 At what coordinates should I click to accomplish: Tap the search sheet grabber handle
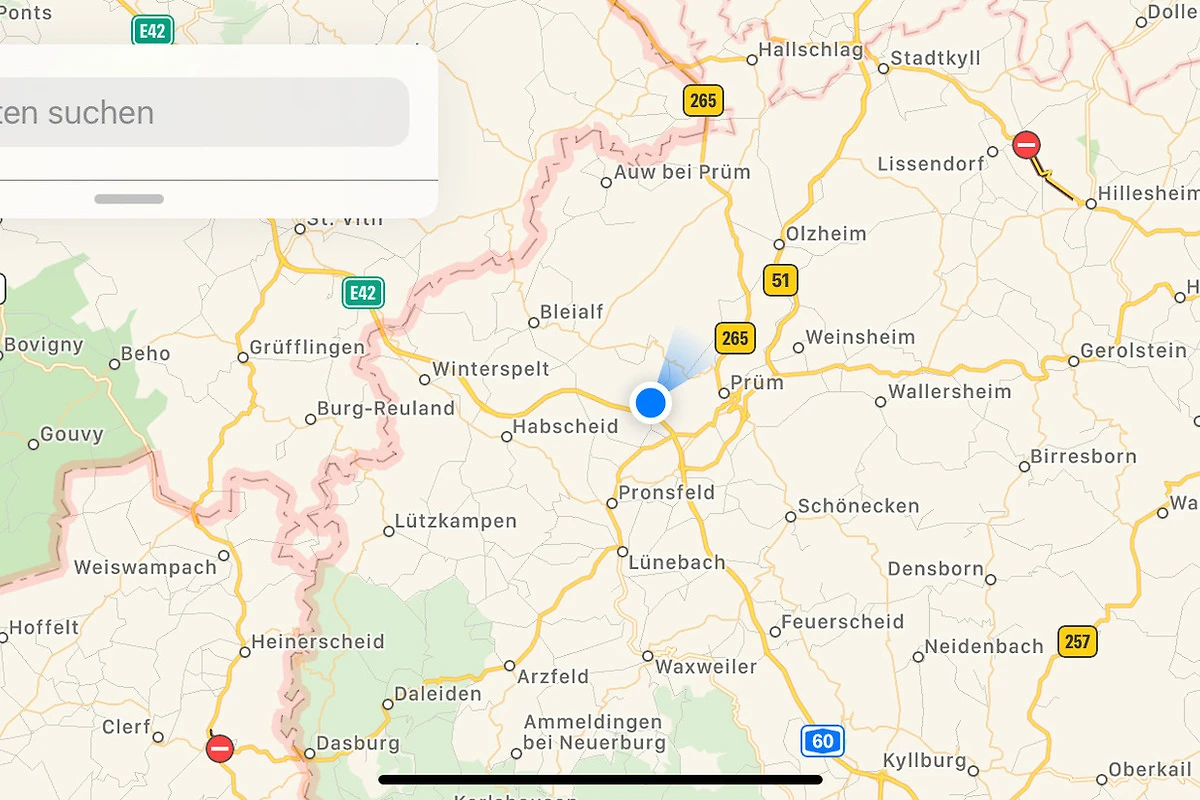coord(129,199)
